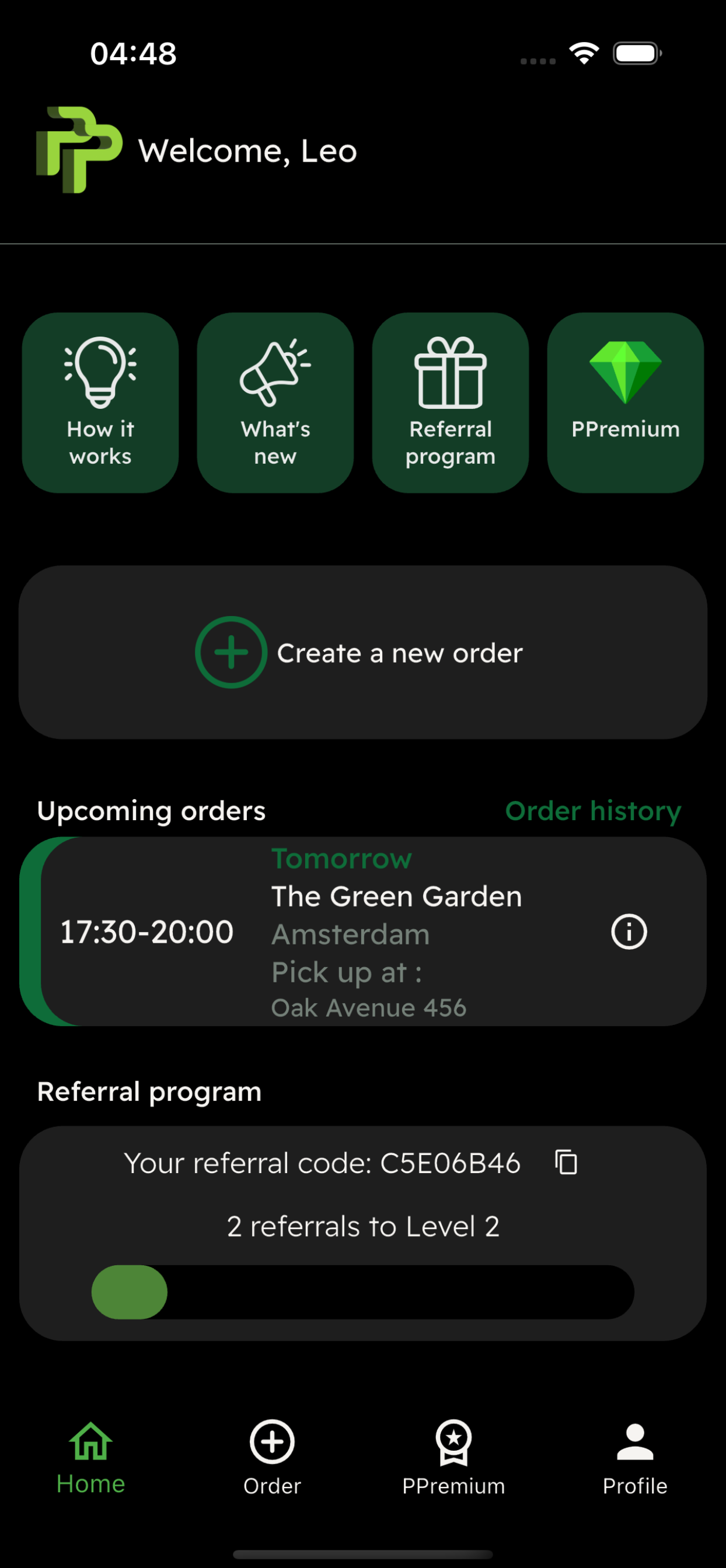726x1568 pixels.
Task: Open the What's new megaphone icon
Action: point(275,373)
